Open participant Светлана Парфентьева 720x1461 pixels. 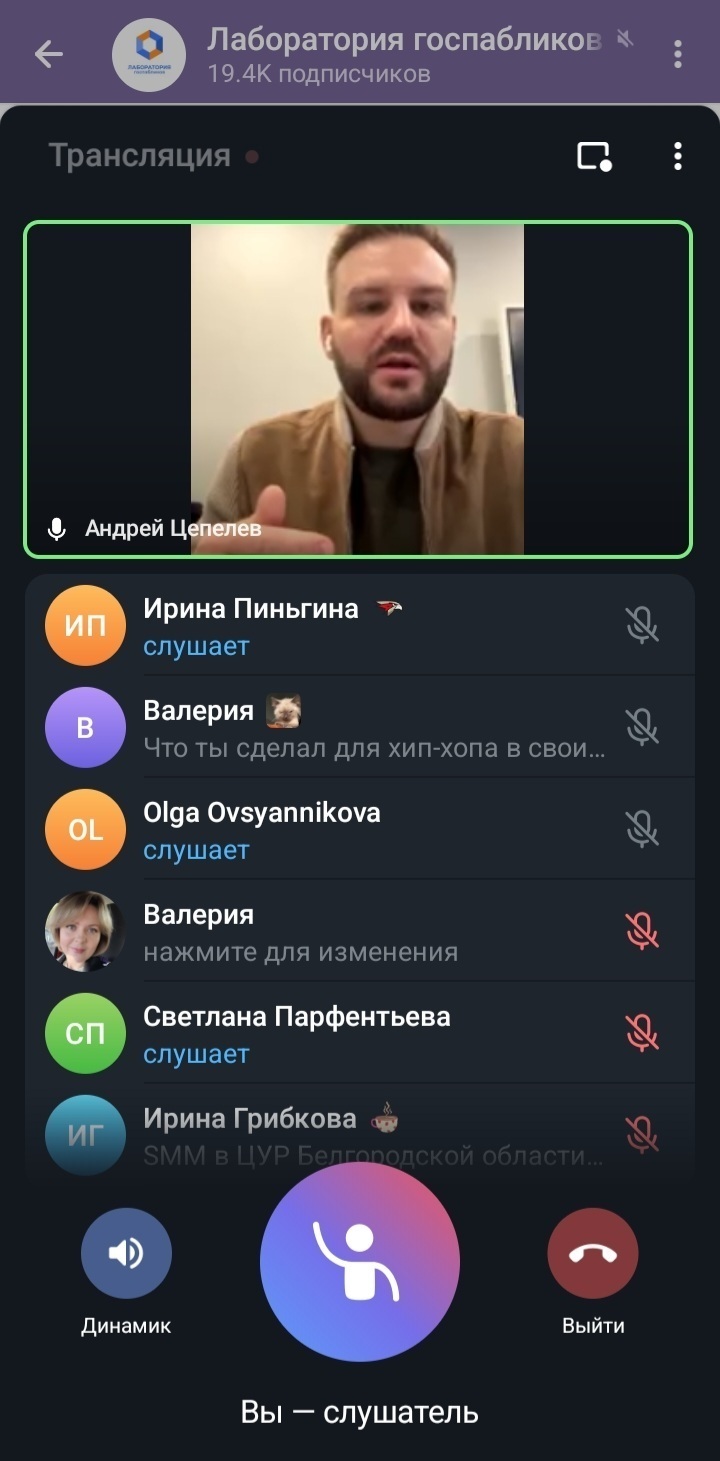[x=360, y=1034]
